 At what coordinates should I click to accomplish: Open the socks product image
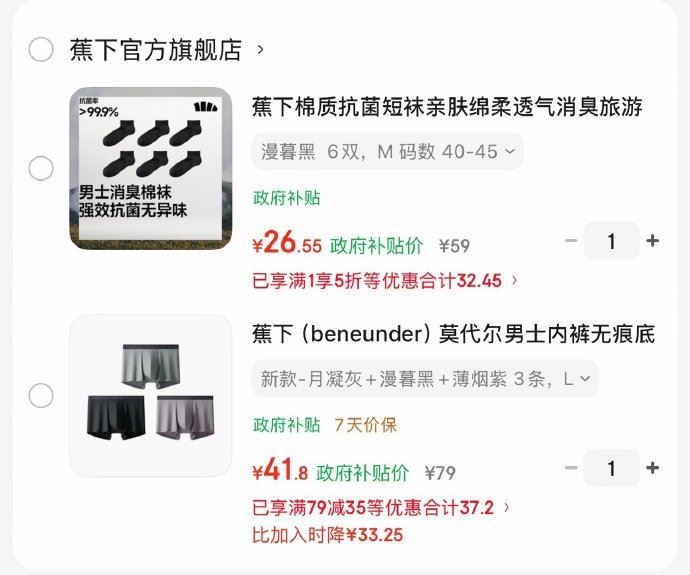click(x=150, y=168)
